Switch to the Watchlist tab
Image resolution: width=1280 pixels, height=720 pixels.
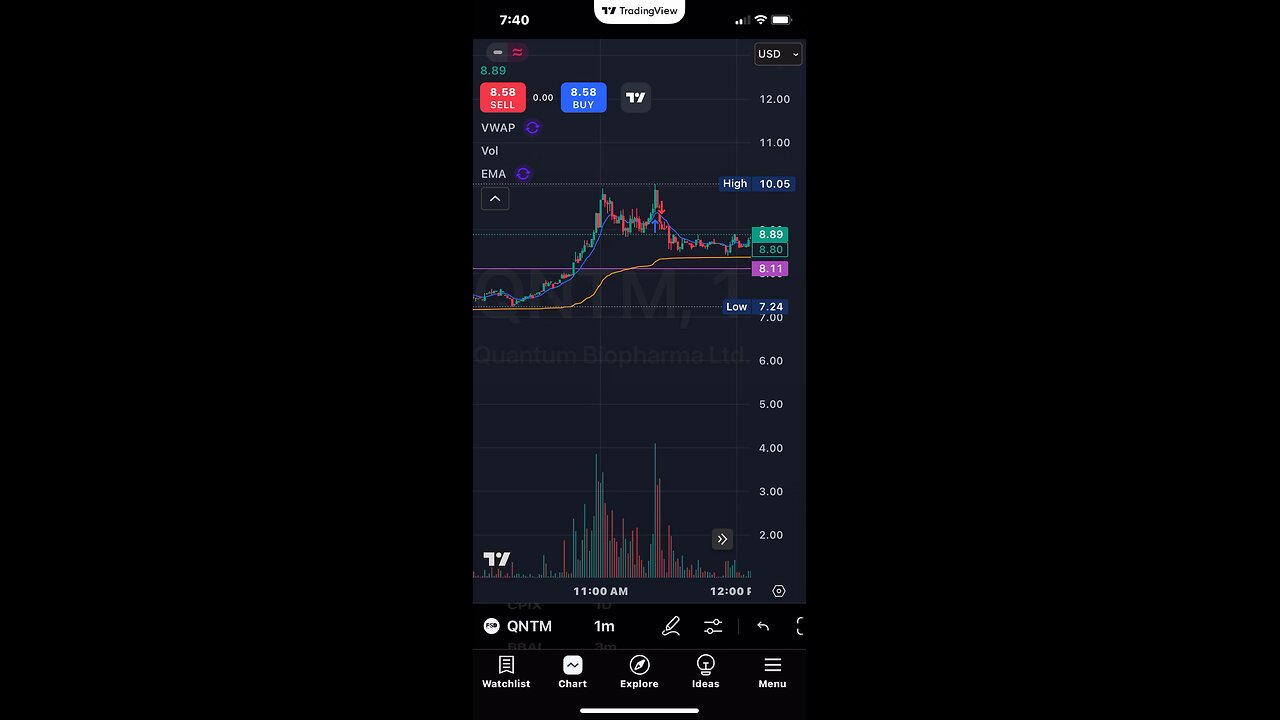506,672
